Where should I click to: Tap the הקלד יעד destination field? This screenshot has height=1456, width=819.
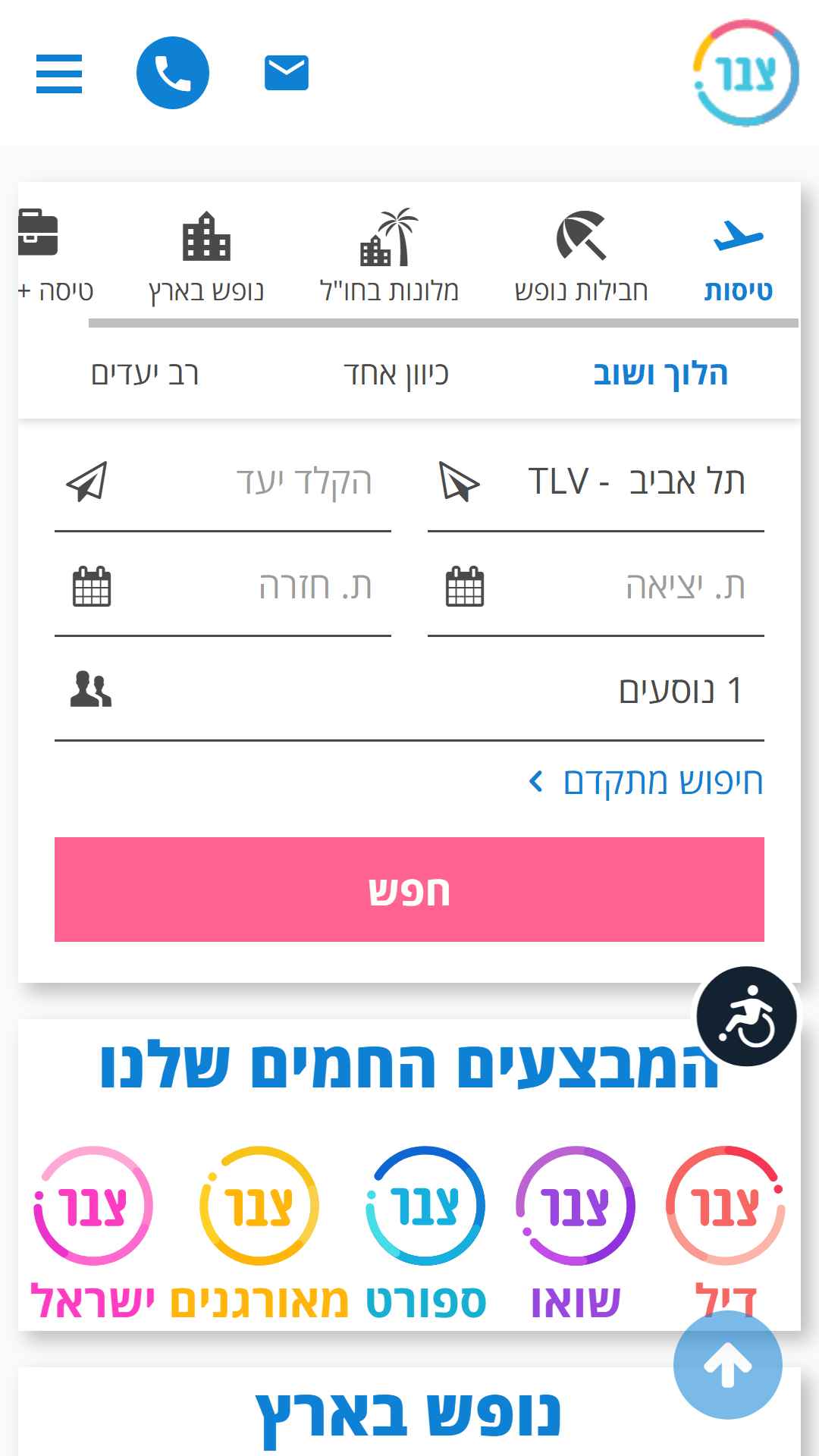click(x=223, y=482)
